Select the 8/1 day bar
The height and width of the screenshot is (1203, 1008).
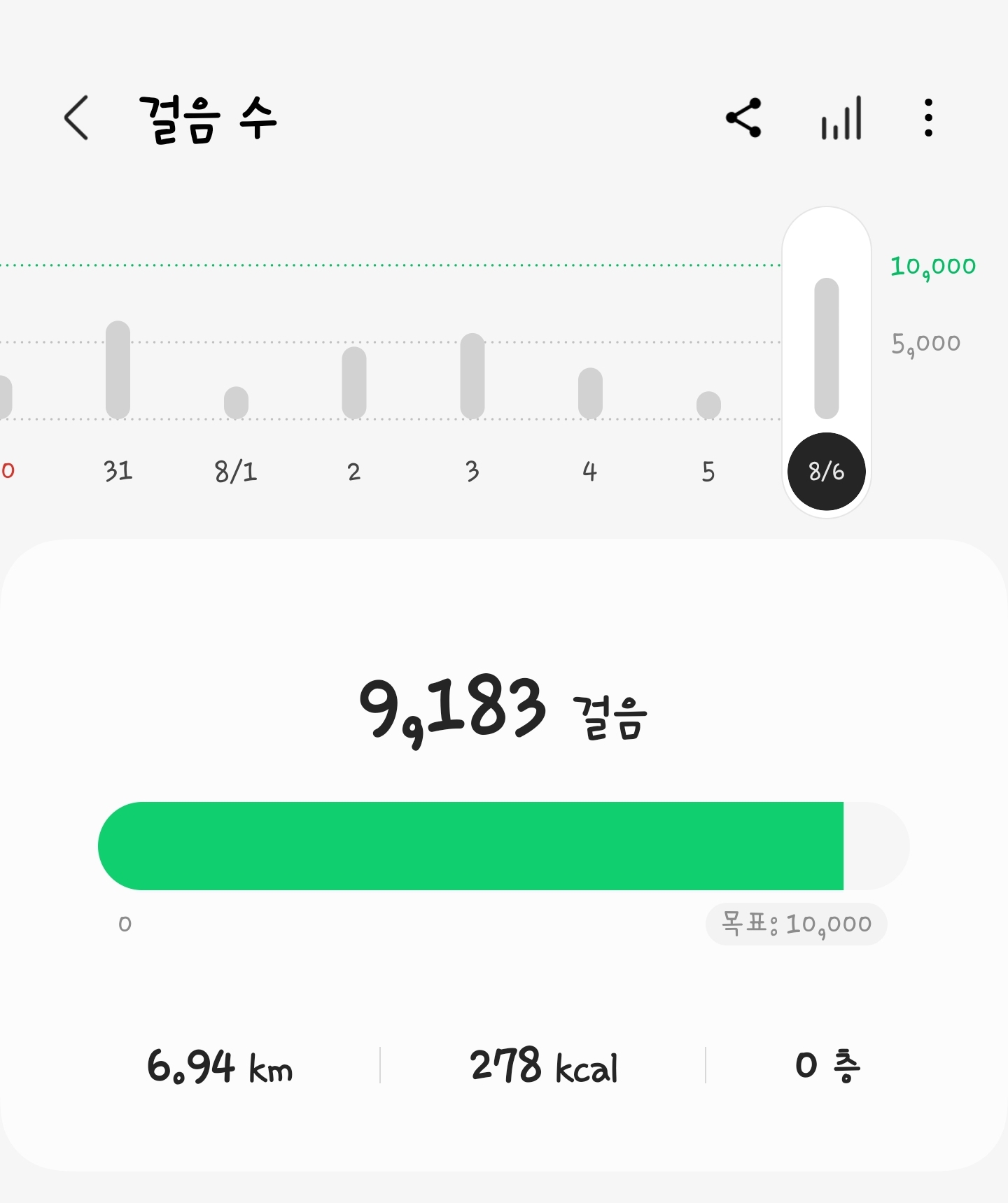(236, 403)
